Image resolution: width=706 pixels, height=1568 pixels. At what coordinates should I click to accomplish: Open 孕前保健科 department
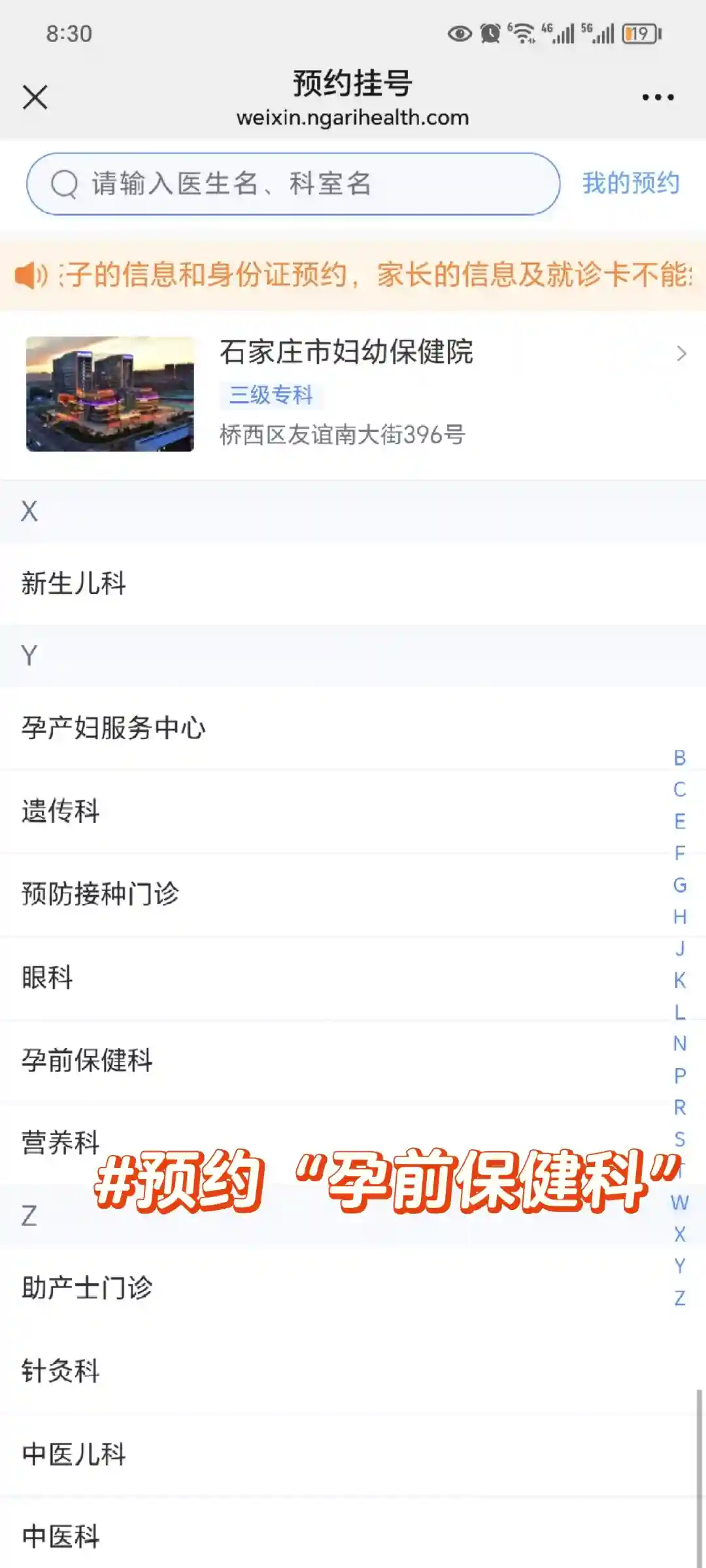pos(87,1060)
